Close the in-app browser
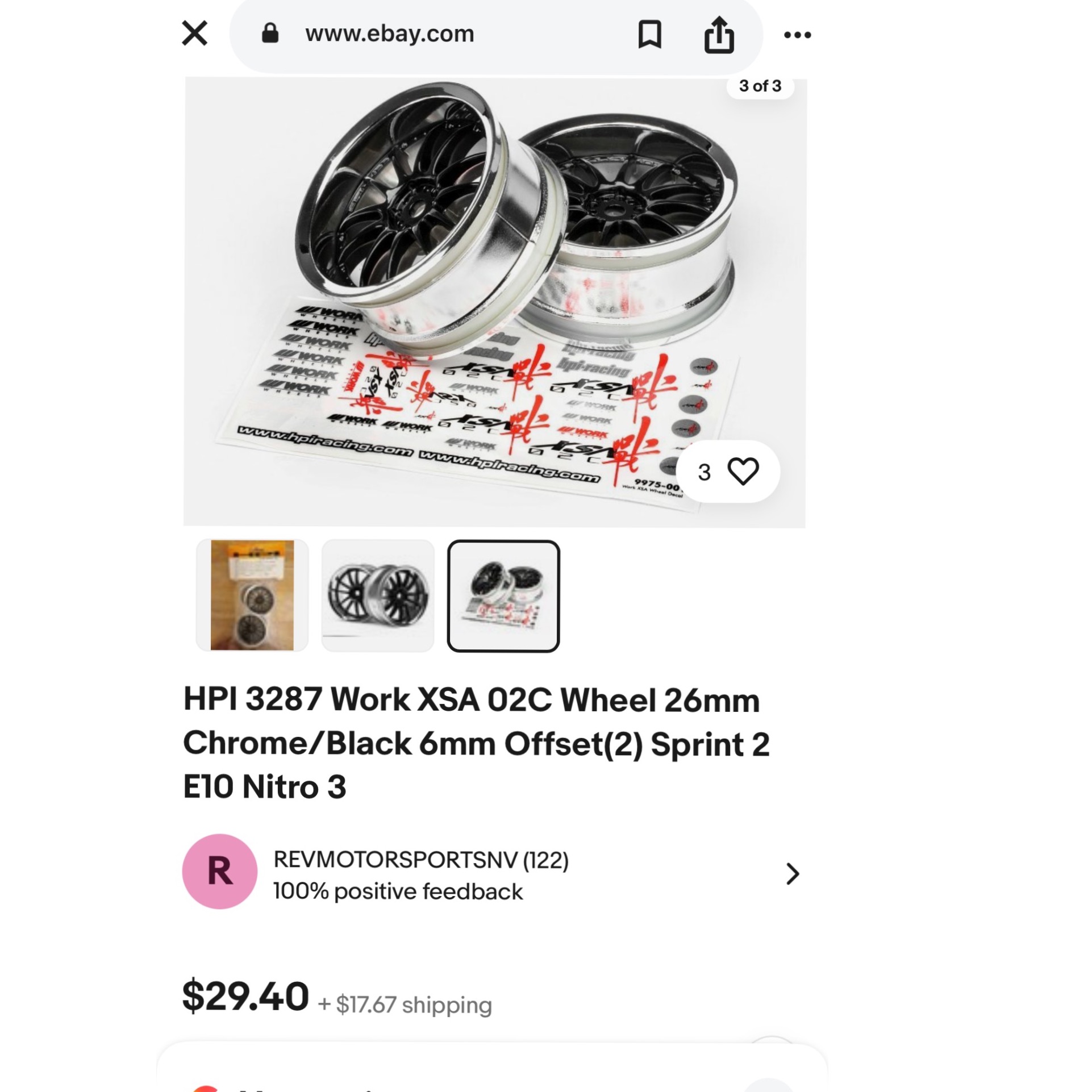Image resolution: width=1092 pixels, height=1092 pixels. [194, 34]
